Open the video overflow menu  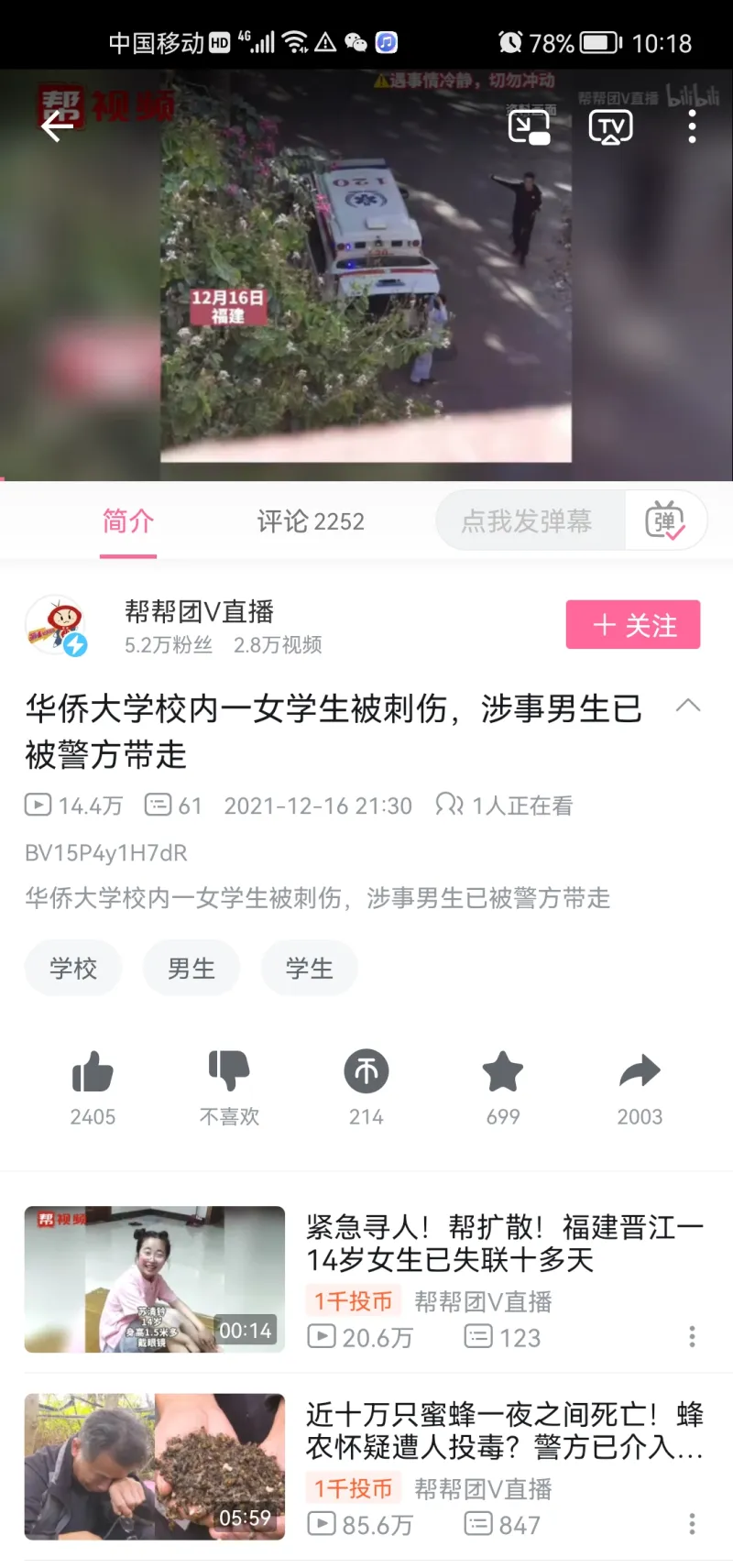(x=692, y=126)
